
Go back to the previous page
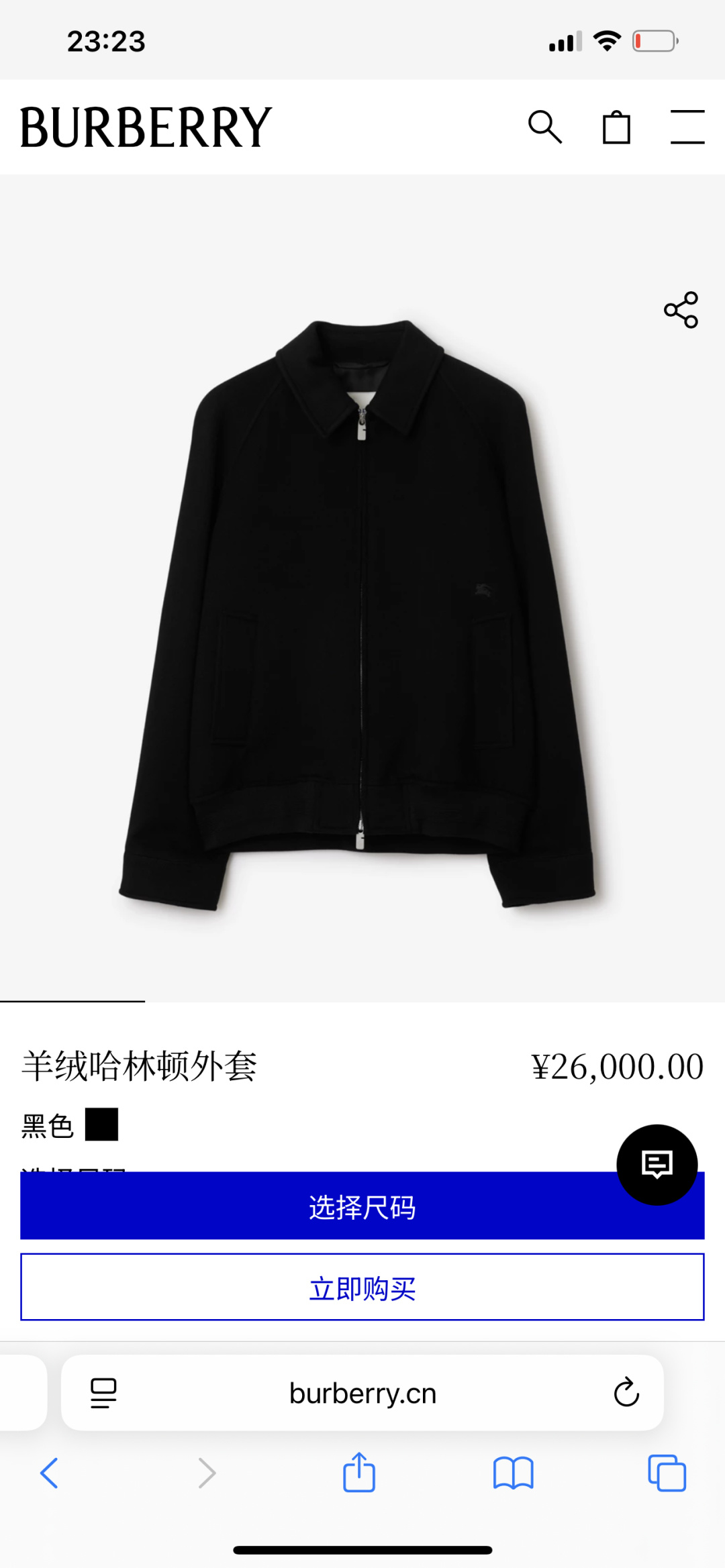(50, 1473)
